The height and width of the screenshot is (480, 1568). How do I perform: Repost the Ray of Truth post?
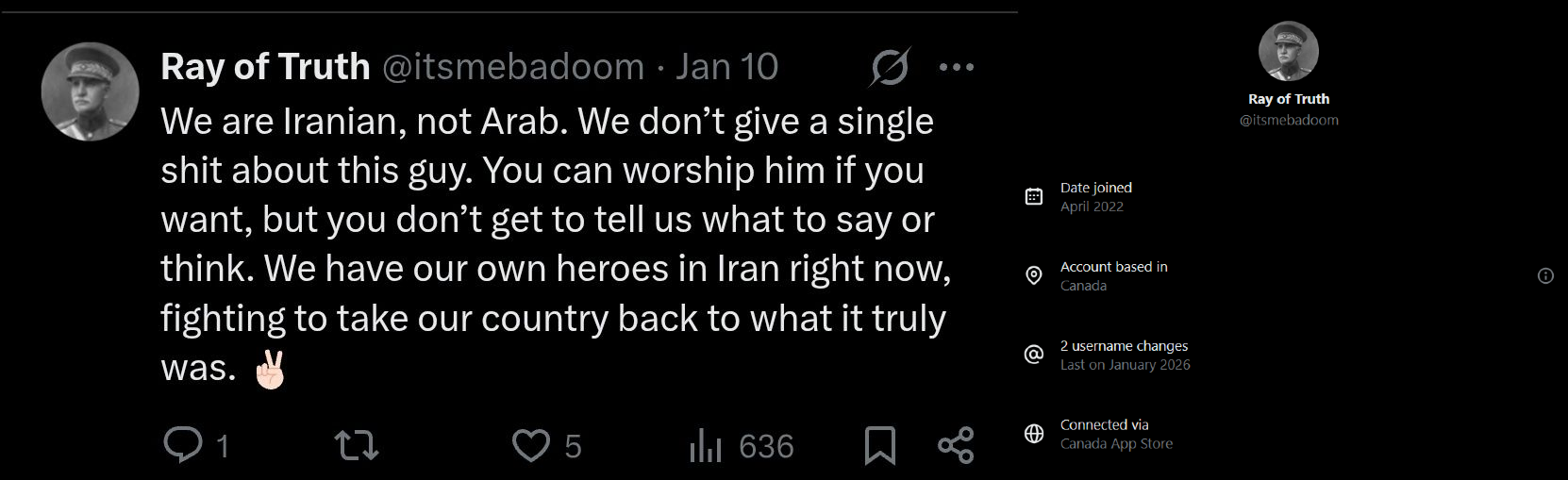coord(357,445)
